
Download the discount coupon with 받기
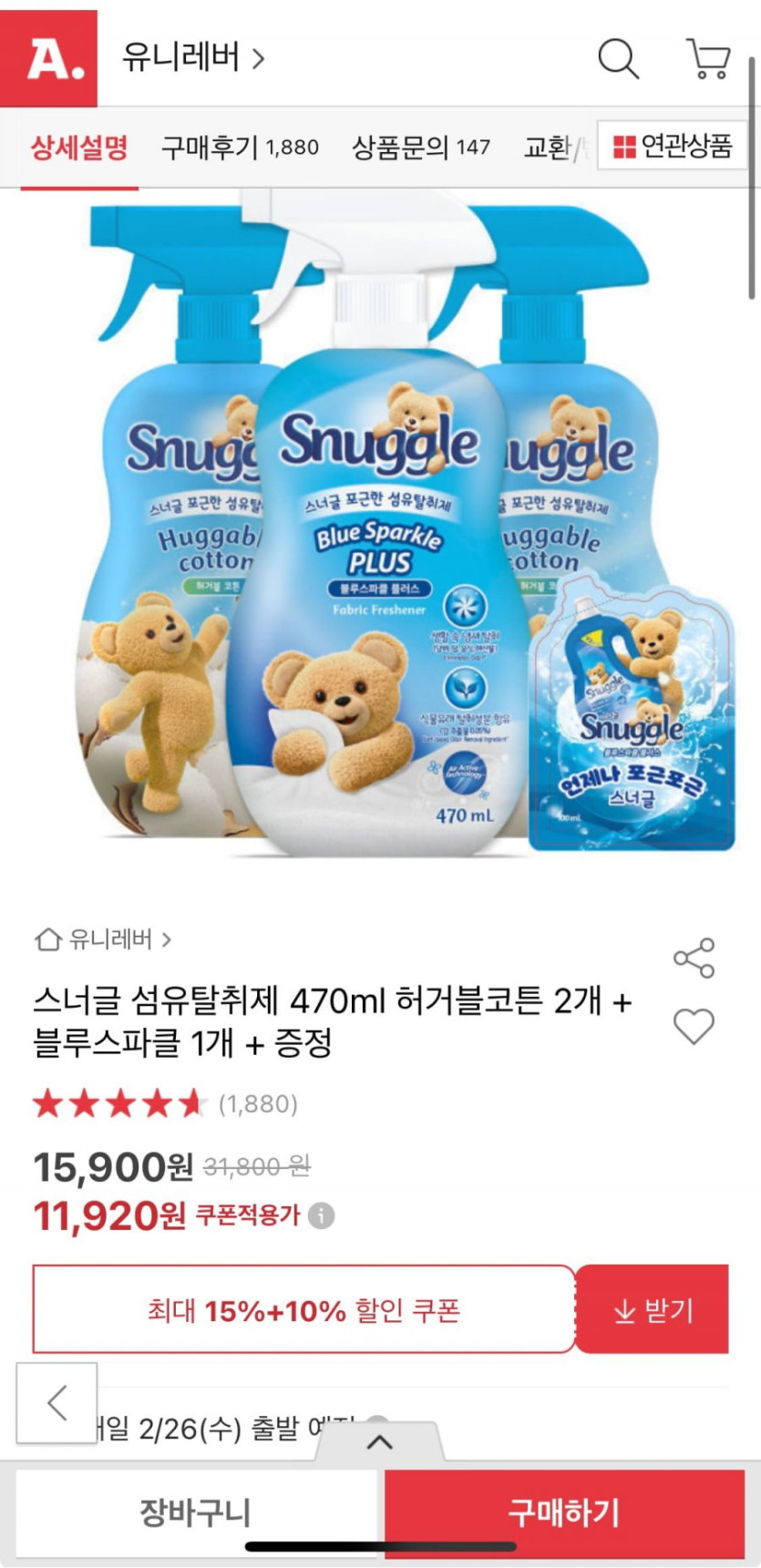click(653, 1310)
